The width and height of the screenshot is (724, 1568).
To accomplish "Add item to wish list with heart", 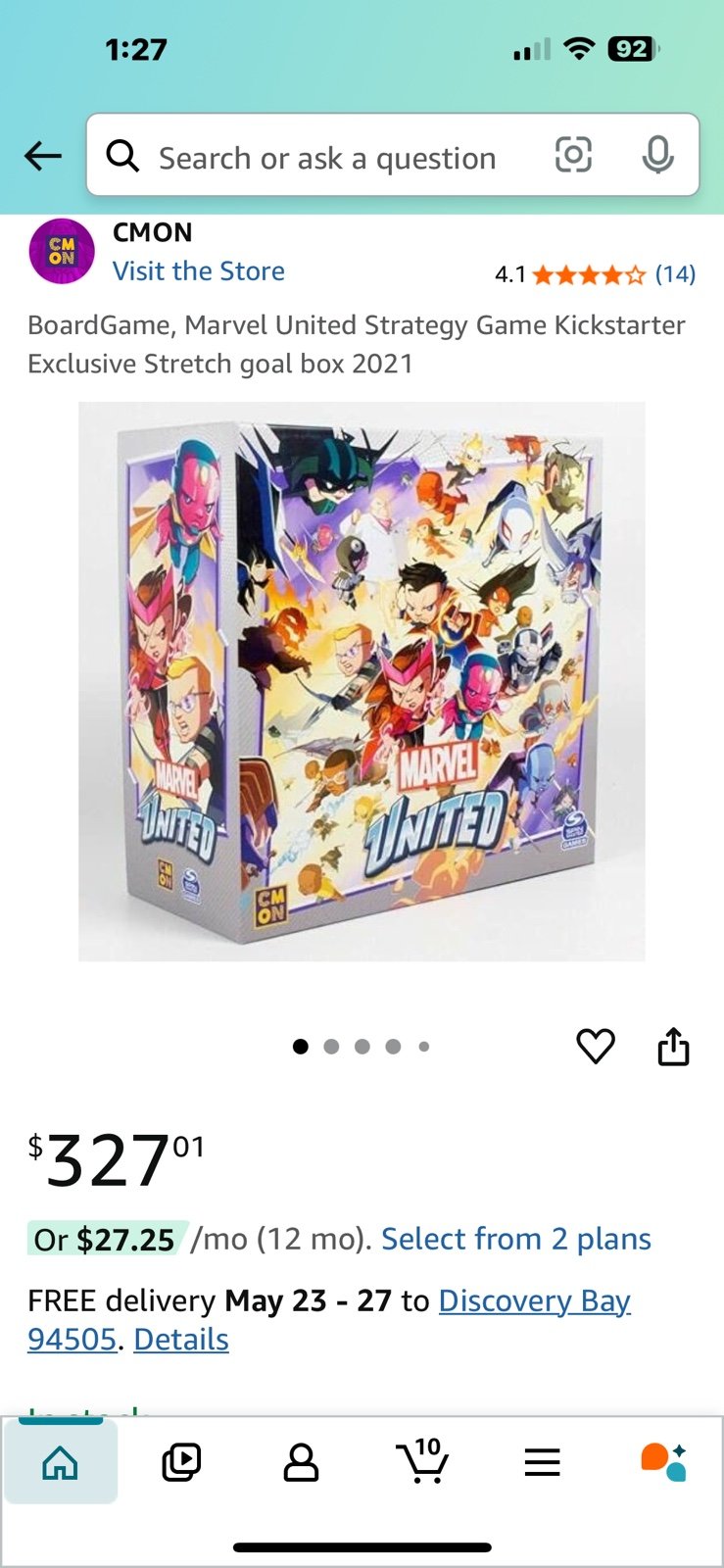I will pos(595,1046).
